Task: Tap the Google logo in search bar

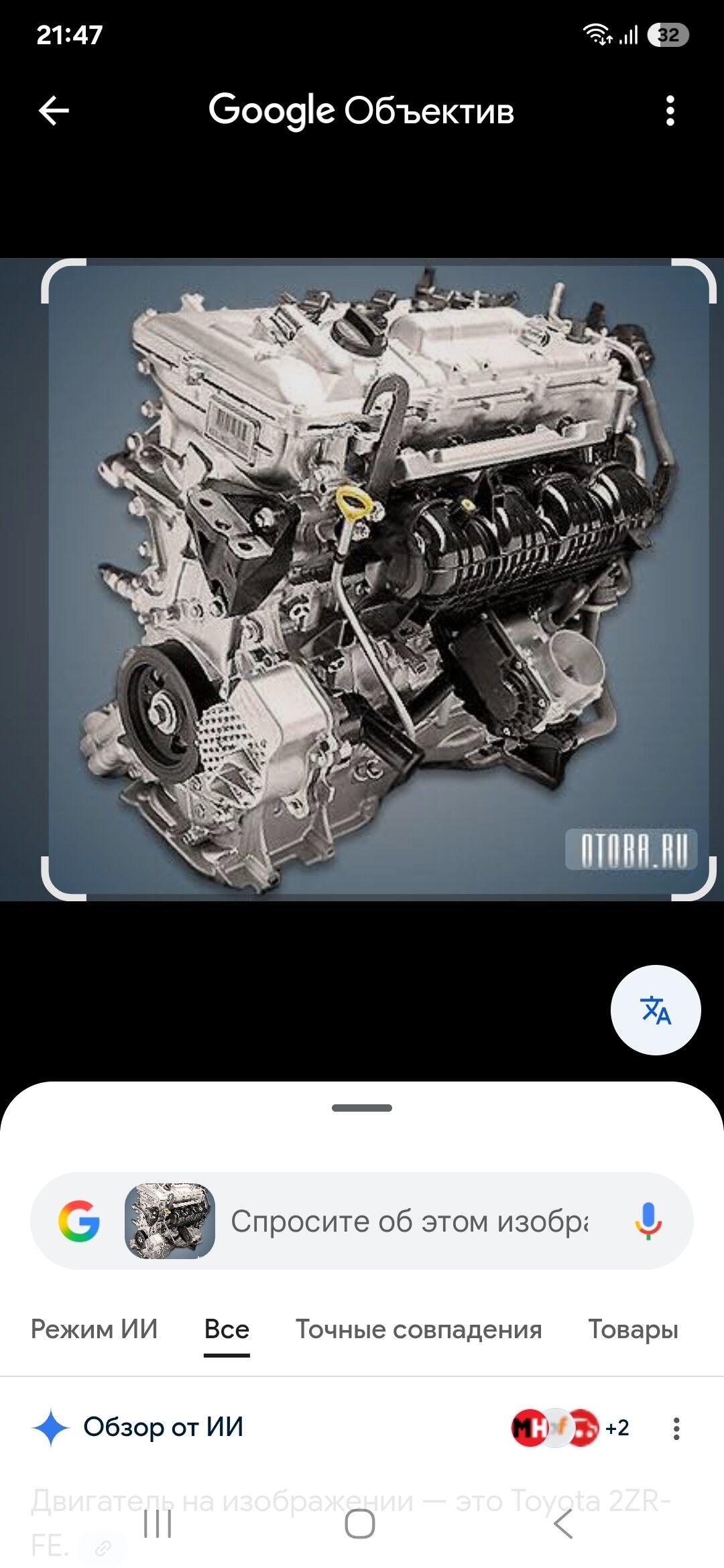Action: coord(79,1221)
